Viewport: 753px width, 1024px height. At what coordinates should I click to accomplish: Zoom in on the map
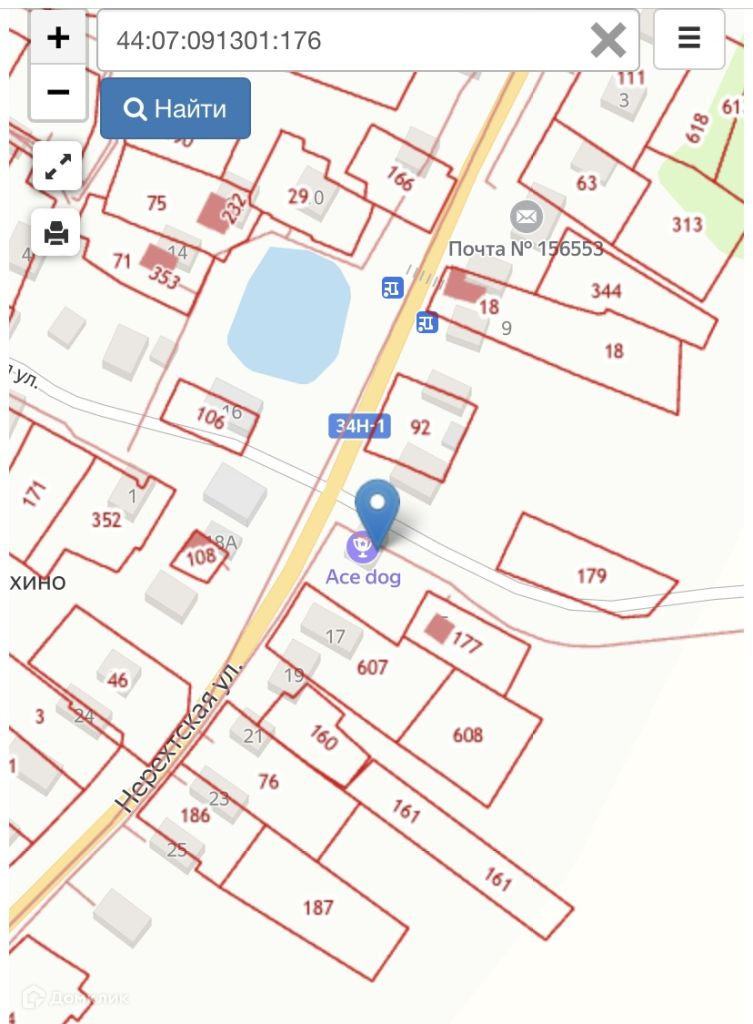(58, 38)
